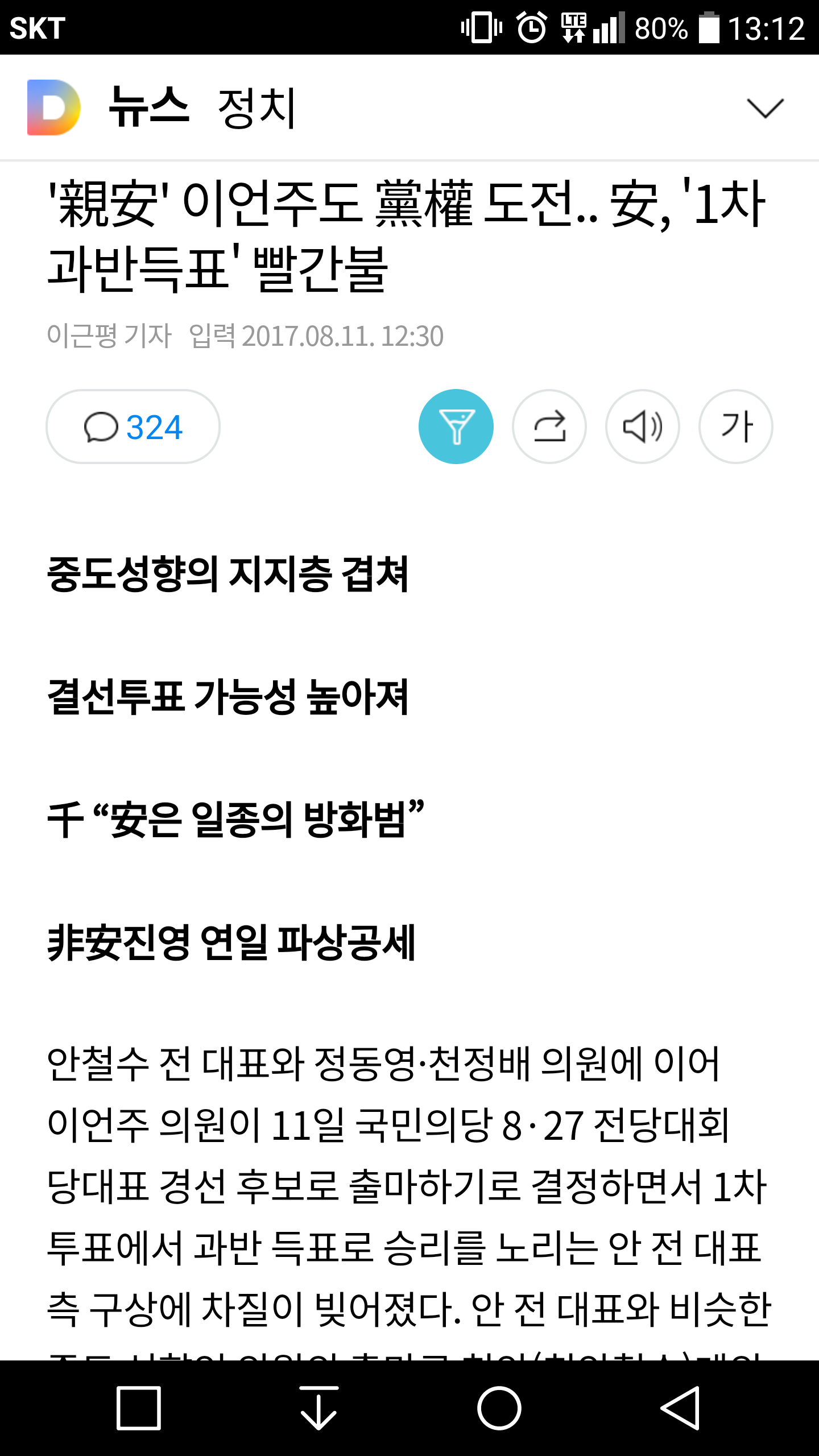Open the Daum logo home
The height and width of the screenshot is (1456, 819).
(x=54, y=107)
